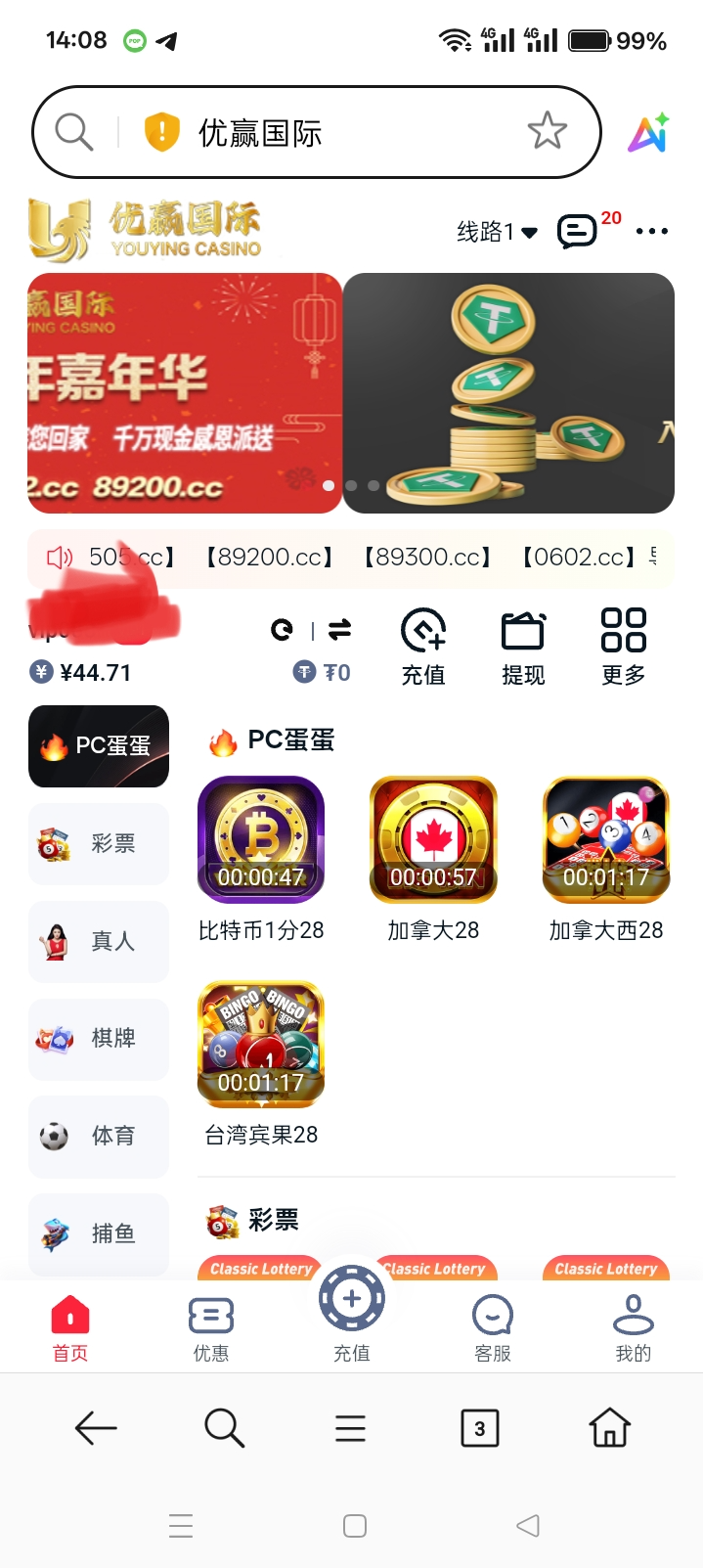Open the 台湾宾果28 game
Screen dimensions: 703x1568
click(261, 1045)
